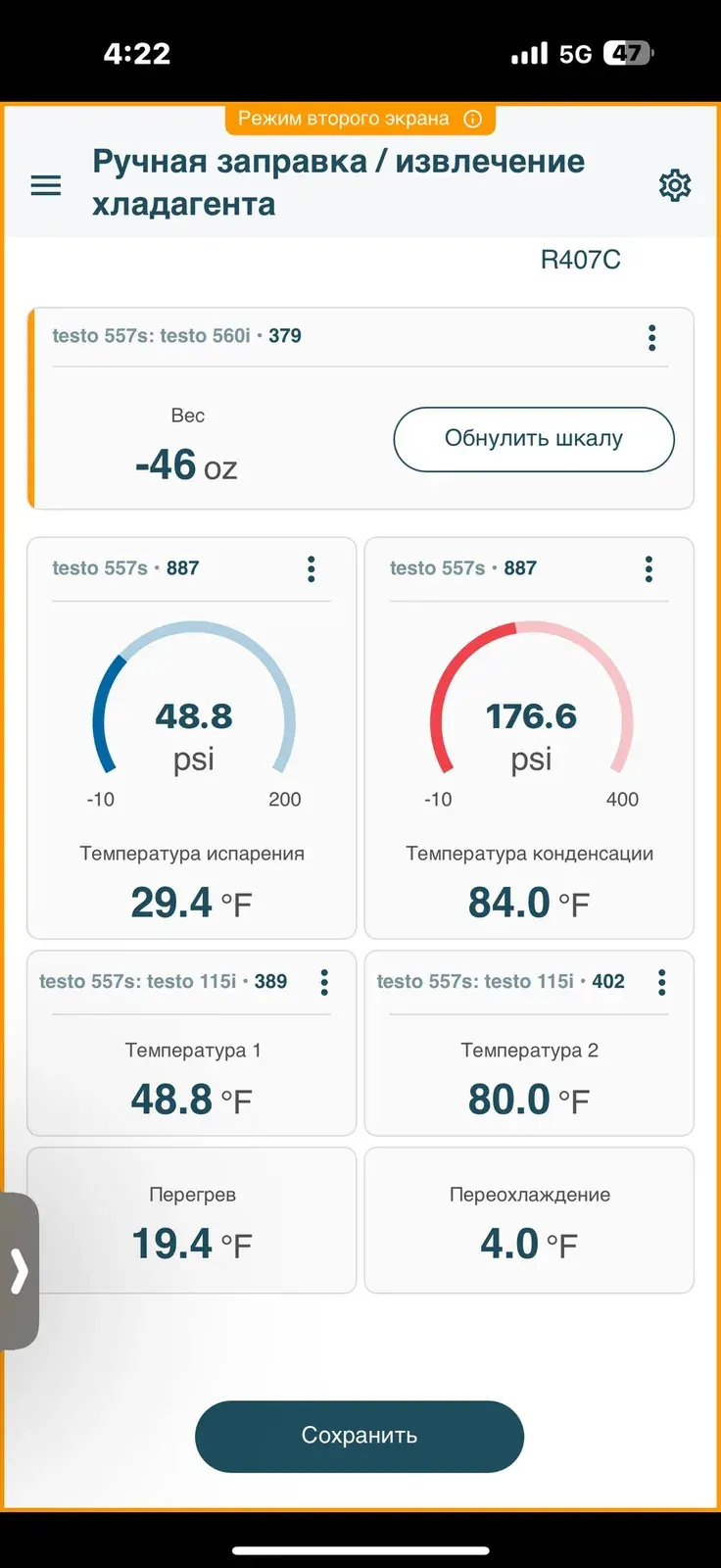Select the R407C refrigerant label
The width and height of the screenshot is (721, 1568).
coord(581,260)
